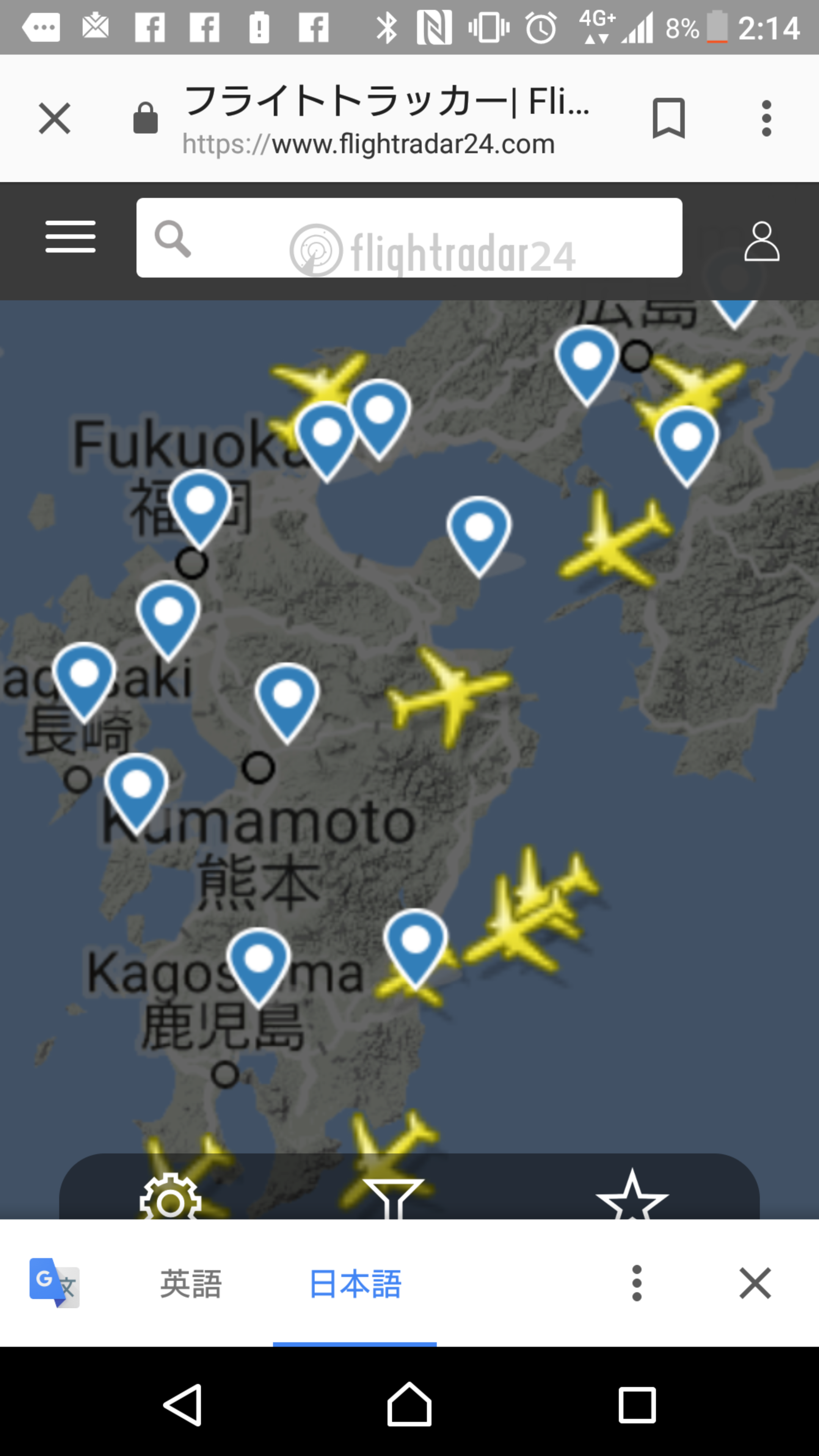The image size is (819, 1456).
Task: Open the user account profile
Action: click(761, 242)
